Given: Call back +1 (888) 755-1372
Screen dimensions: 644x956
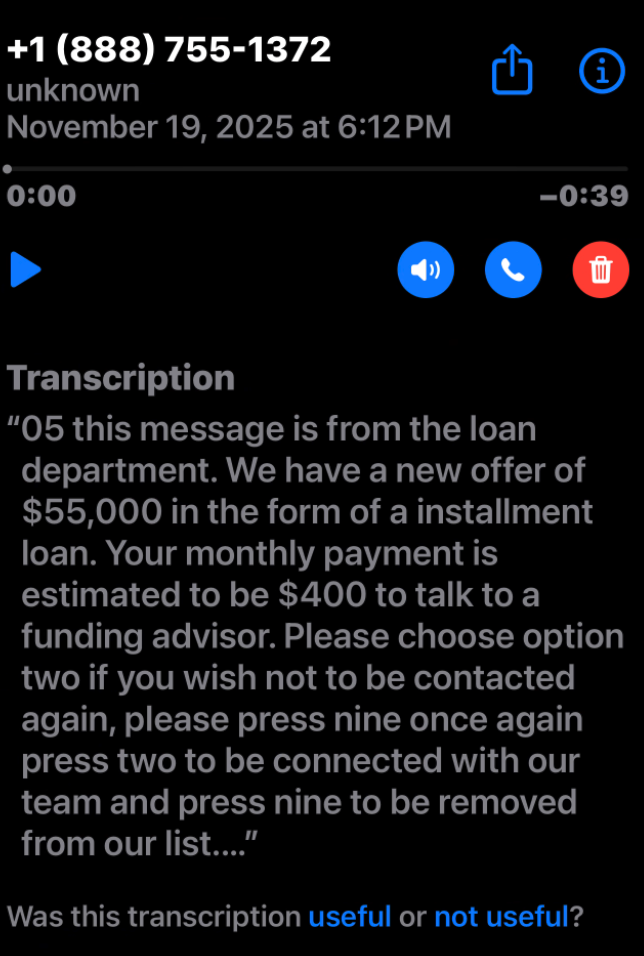Looking at the screenshot, I should [x=513, y=270].
